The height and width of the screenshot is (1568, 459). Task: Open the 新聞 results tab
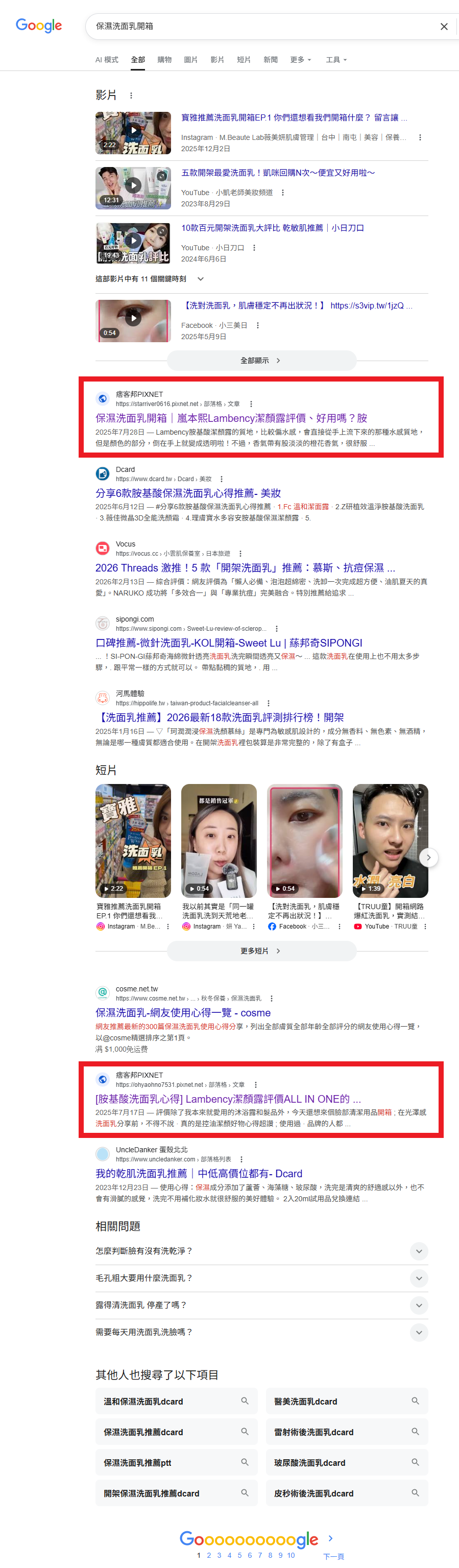(x=270, y=60)
